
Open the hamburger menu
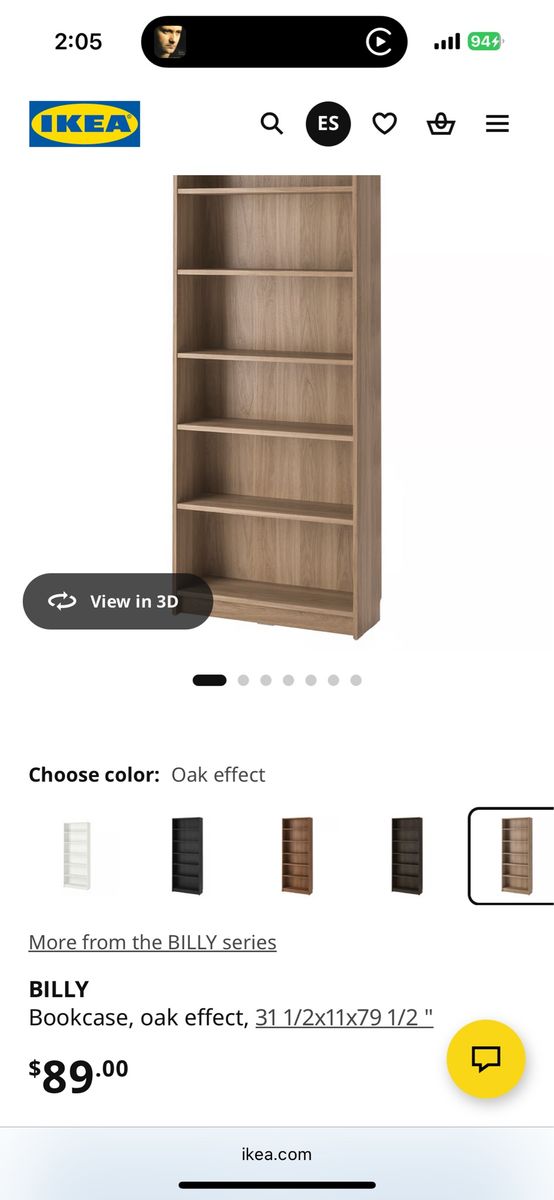497,124
